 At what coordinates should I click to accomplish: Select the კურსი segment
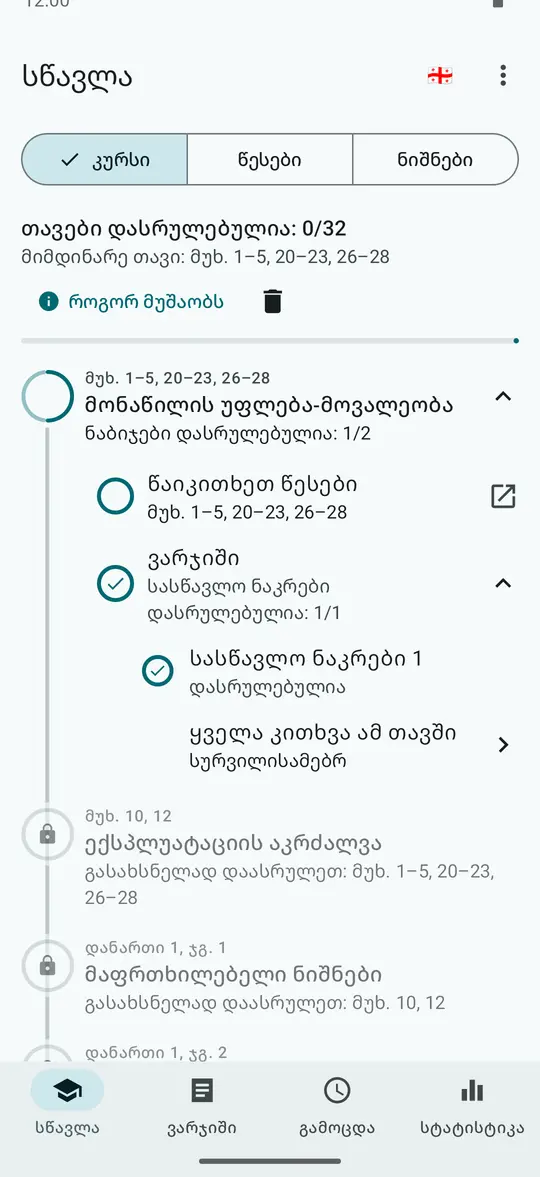[104, 159]
